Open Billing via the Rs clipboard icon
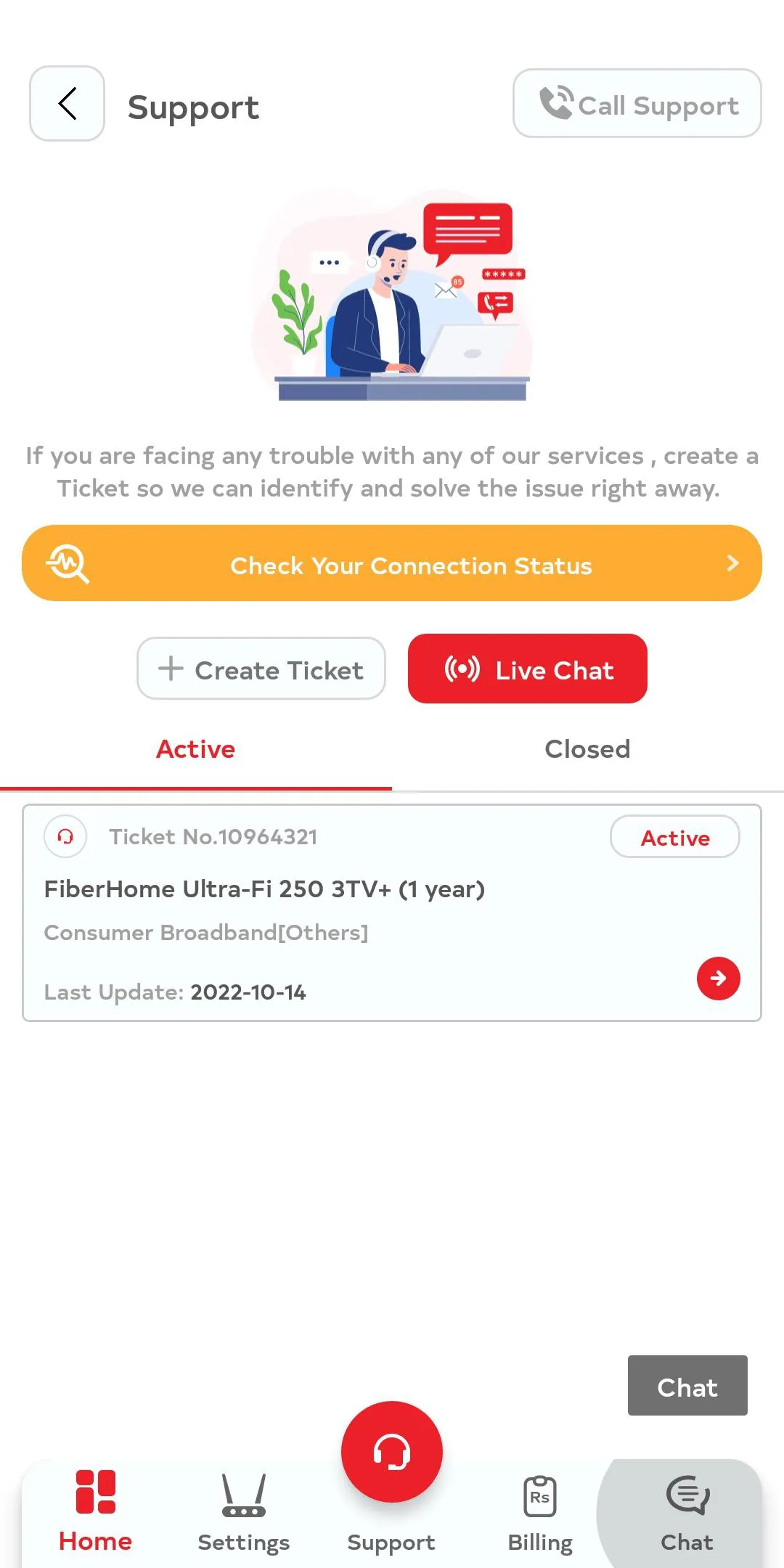784x1568 pixels. coord(539,1495)
